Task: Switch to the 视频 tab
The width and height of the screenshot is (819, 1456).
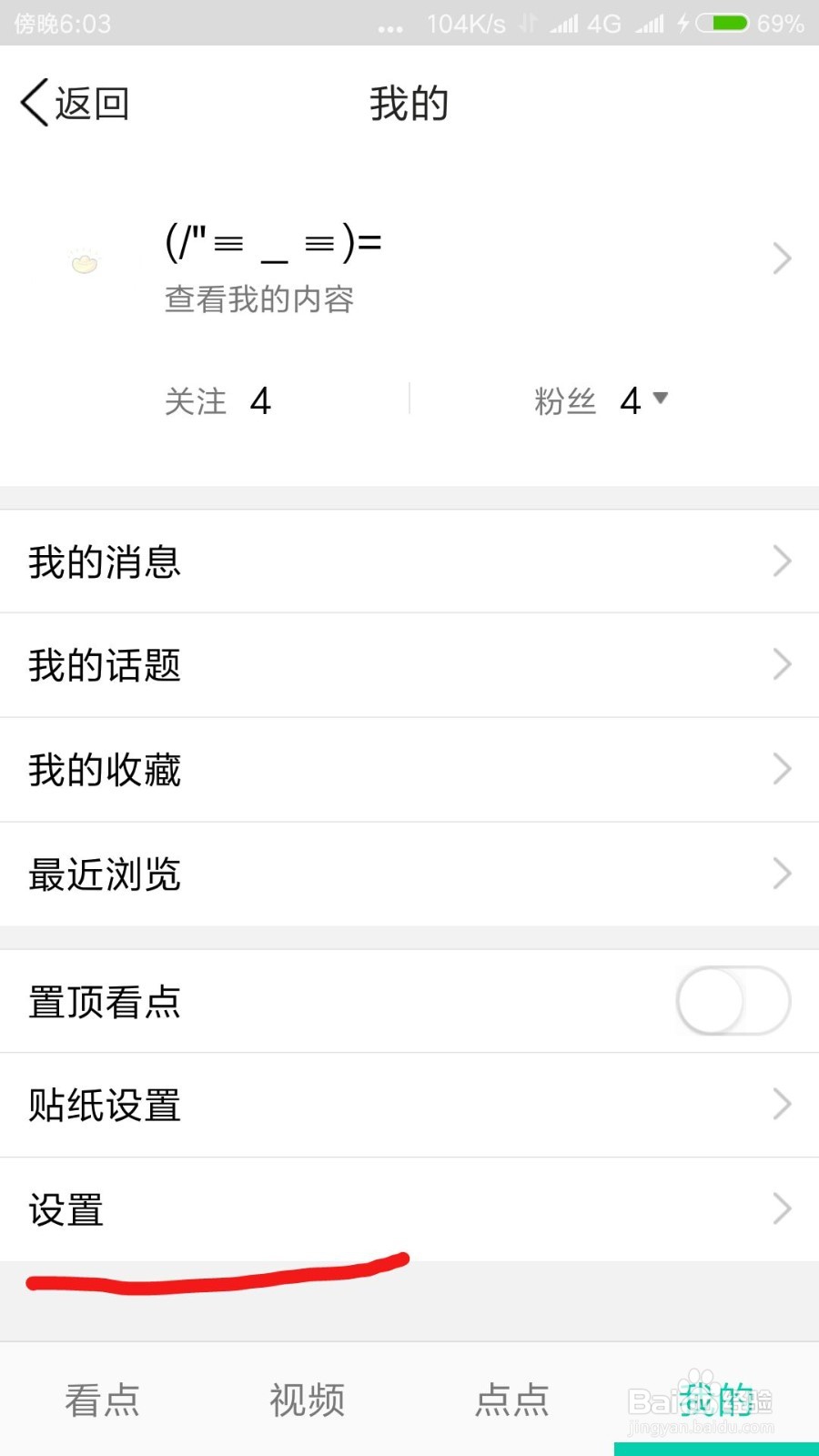Action: coord(307,1400)
